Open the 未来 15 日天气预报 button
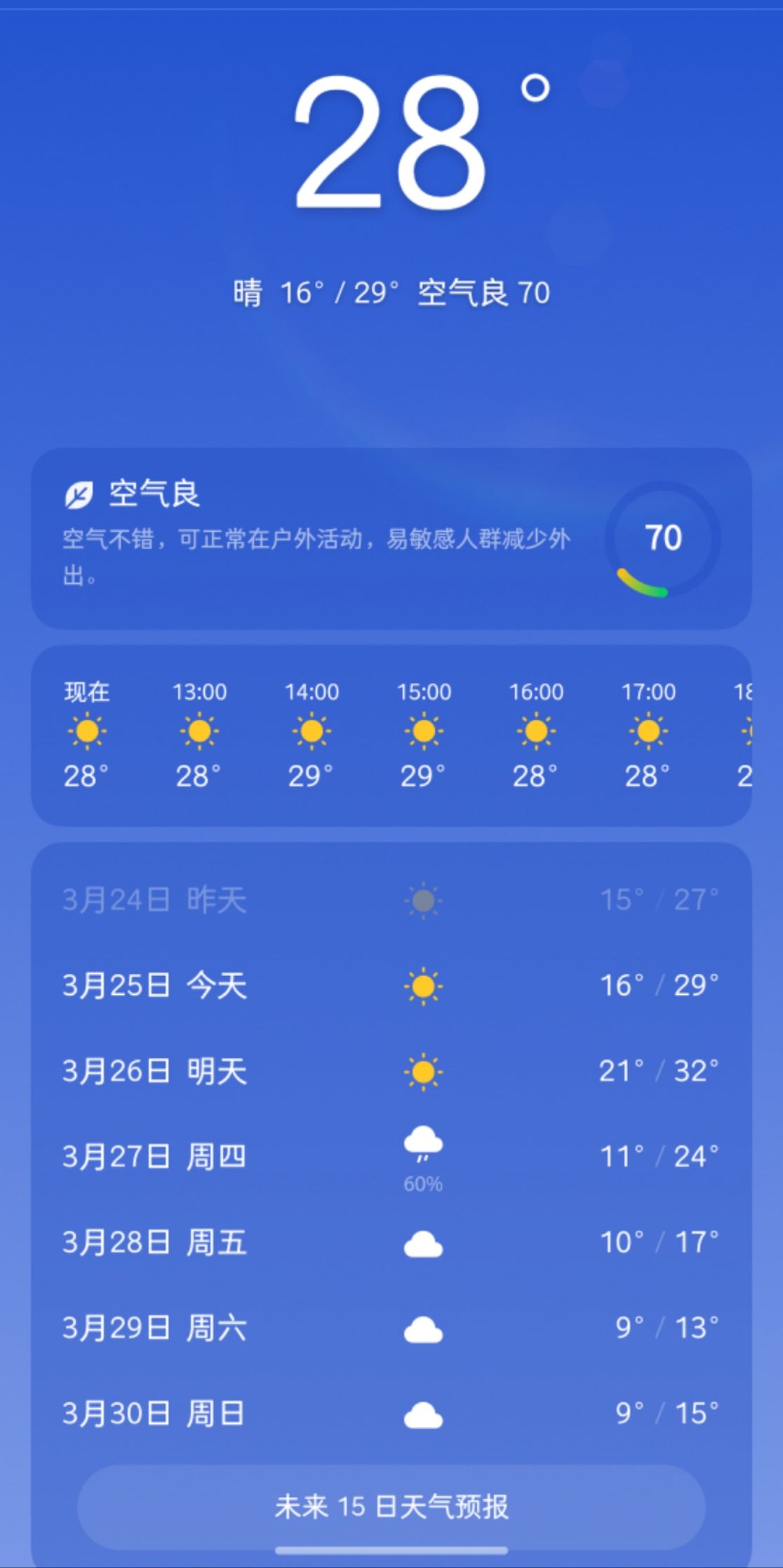This screenshot has height=1568, width=783. (391, 1506)
